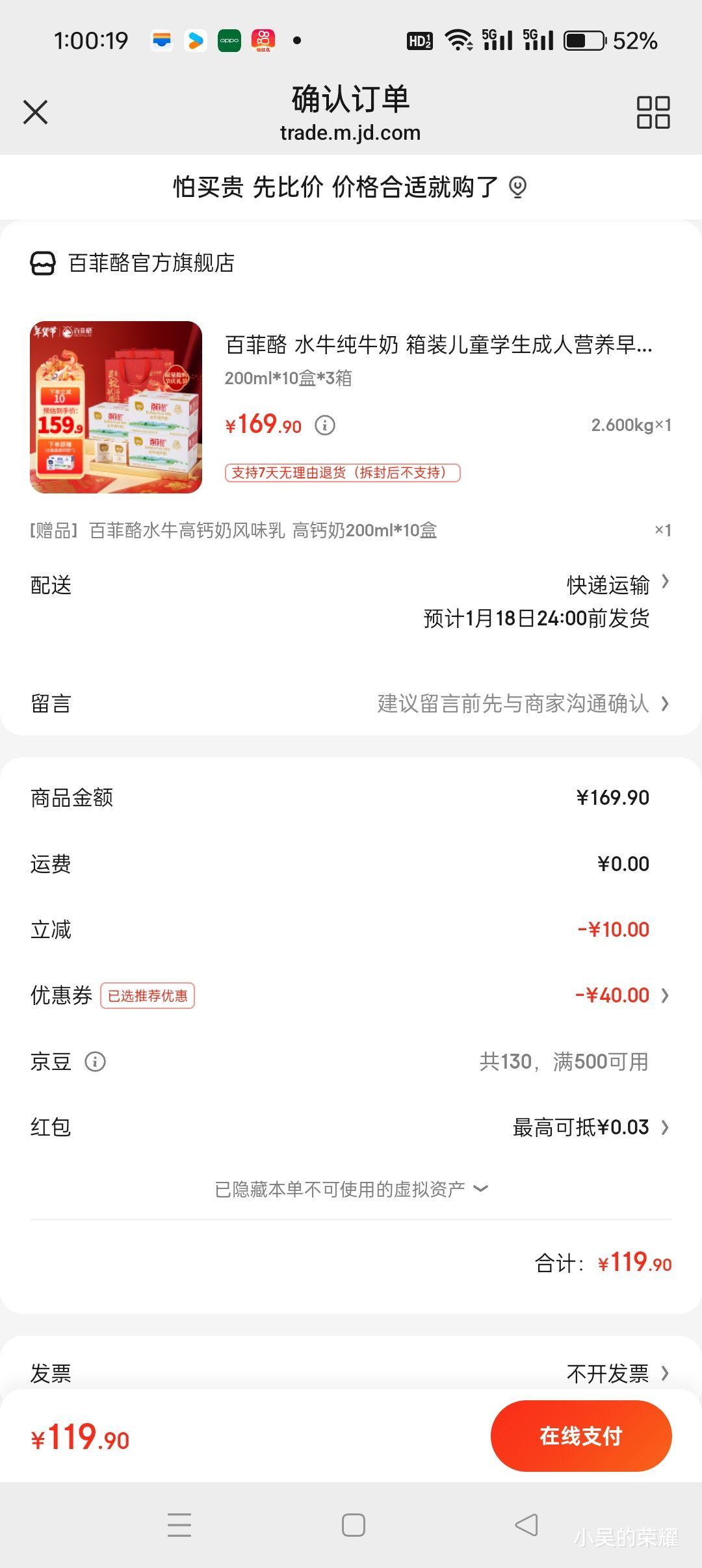Tap the 在线支付 payment button
The height and width of the screenshot is (1568, 702).
(x=582, y=1437)
